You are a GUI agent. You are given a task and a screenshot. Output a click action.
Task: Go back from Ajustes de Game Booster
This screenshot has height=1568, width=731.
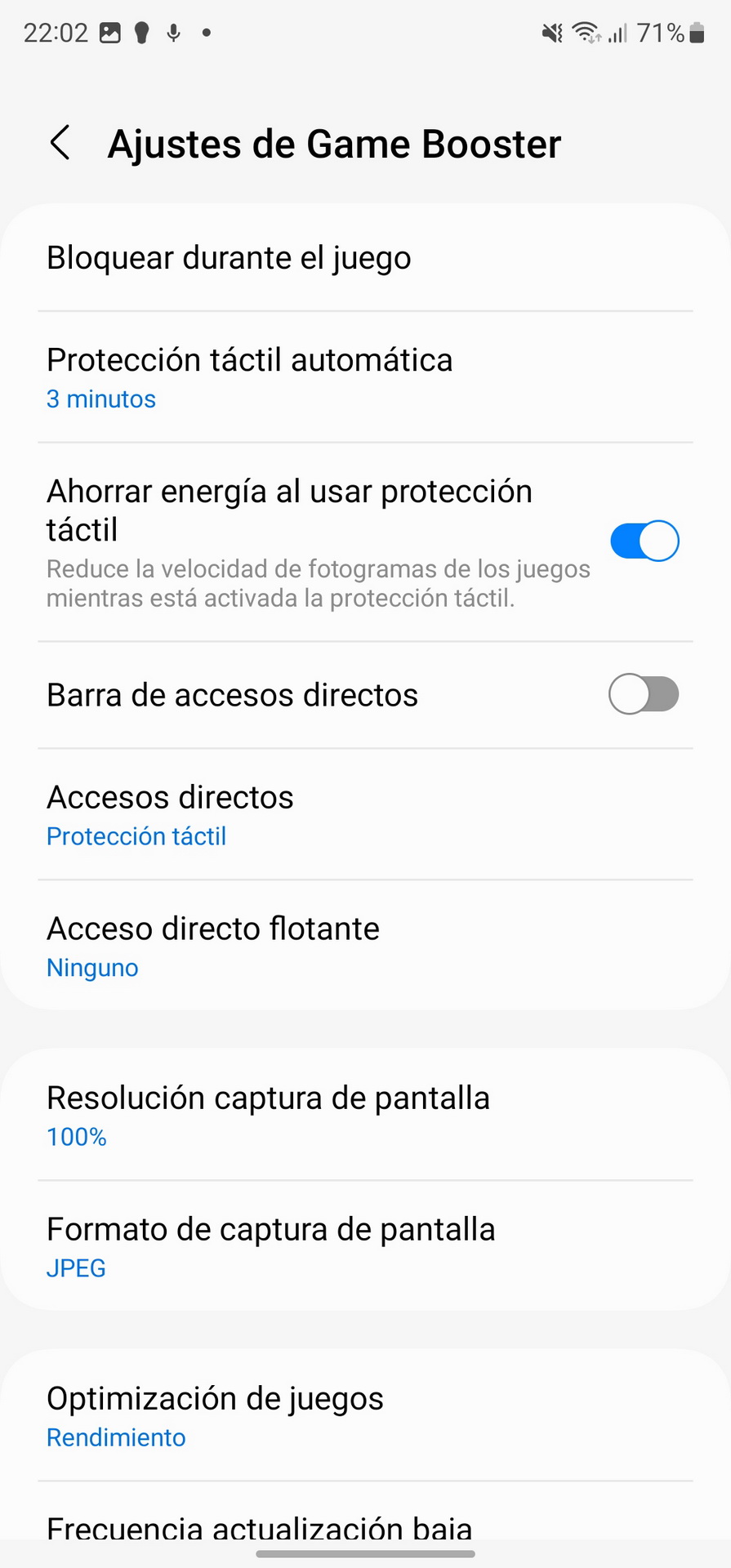coord(60,143)
